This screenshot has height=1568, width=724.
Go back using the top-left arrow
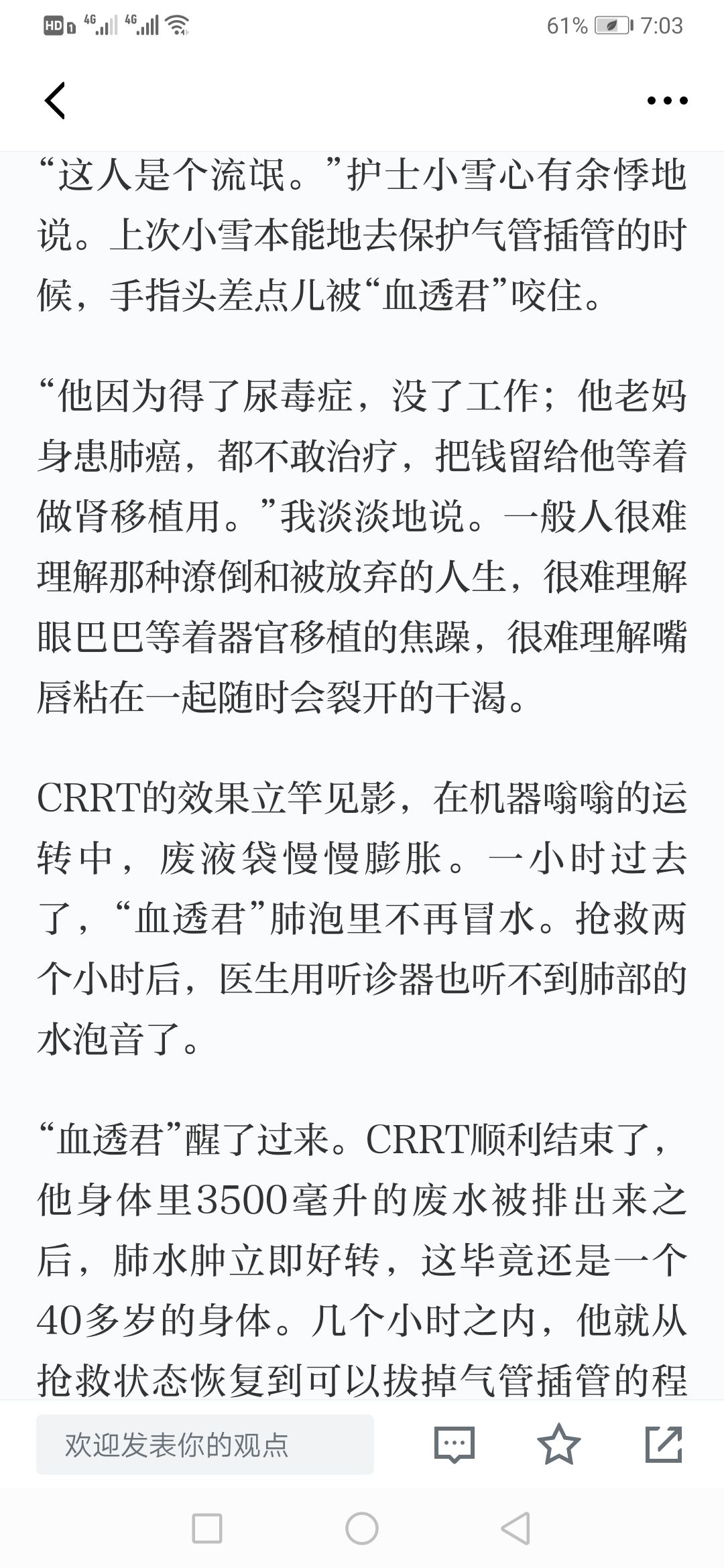[x=55, y=101]
